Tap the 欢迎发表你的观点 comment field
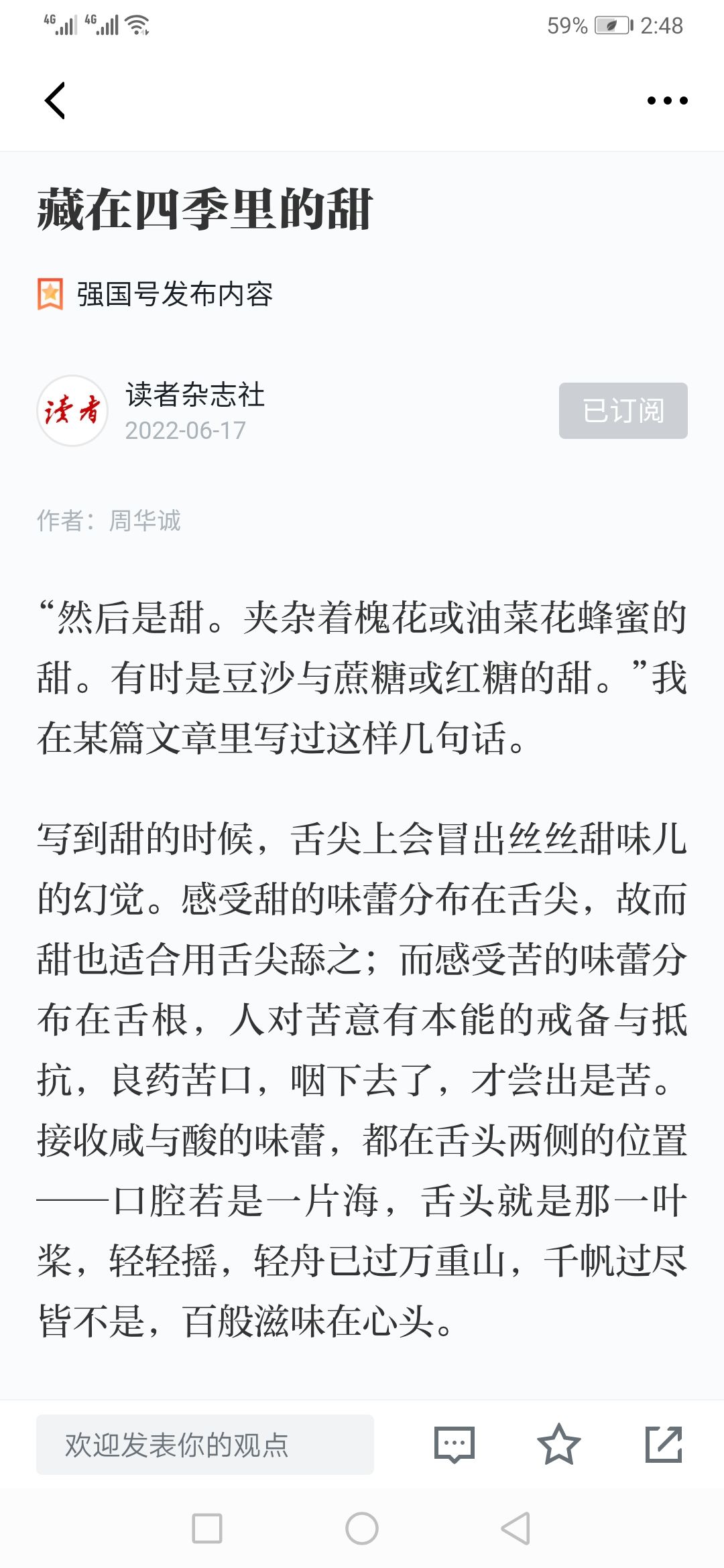Screen dimensions: 724x1568 click(x=205, y=1444)
